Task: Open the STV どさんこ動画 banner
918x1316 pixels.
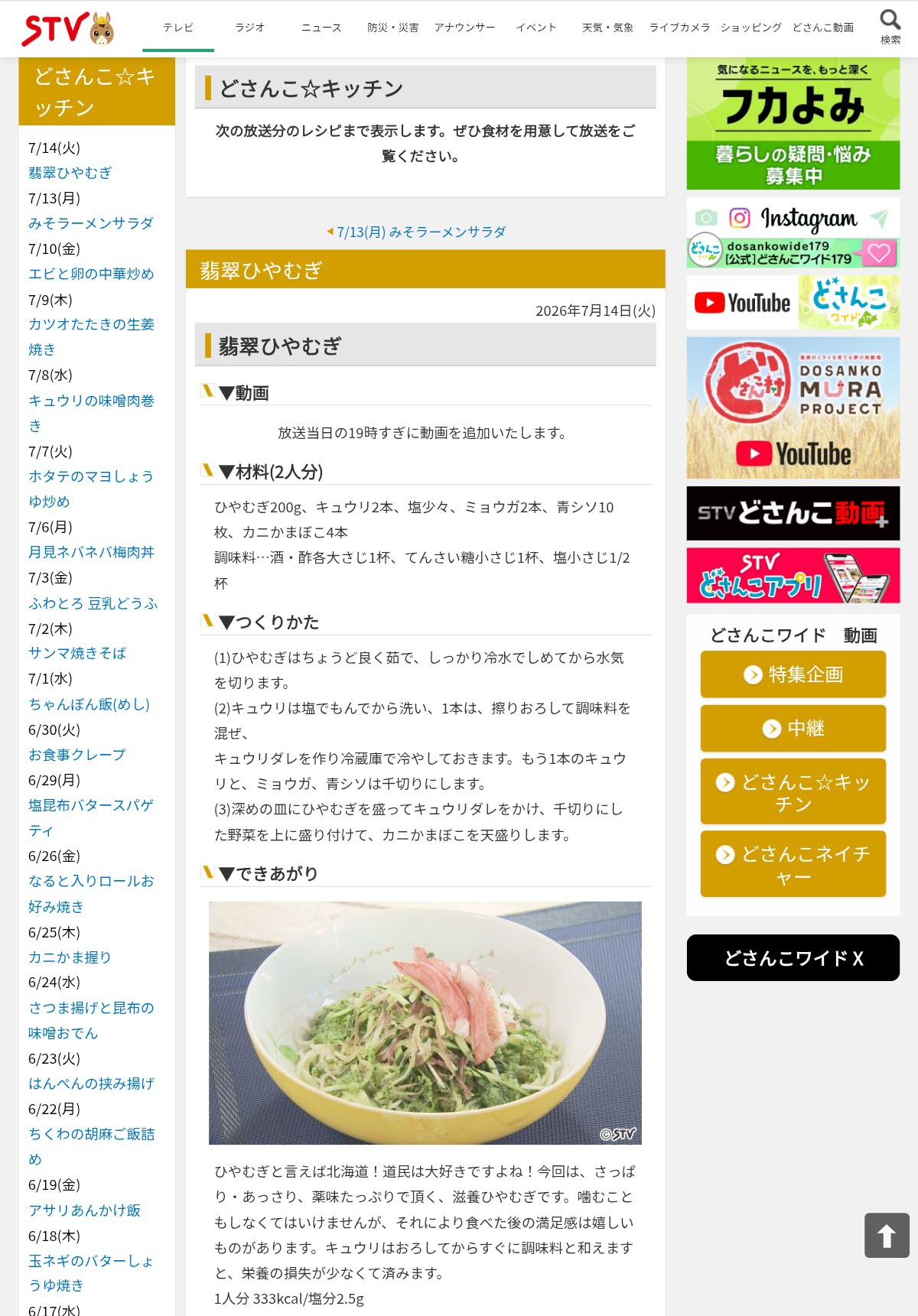Action: [x=793, y=513]
